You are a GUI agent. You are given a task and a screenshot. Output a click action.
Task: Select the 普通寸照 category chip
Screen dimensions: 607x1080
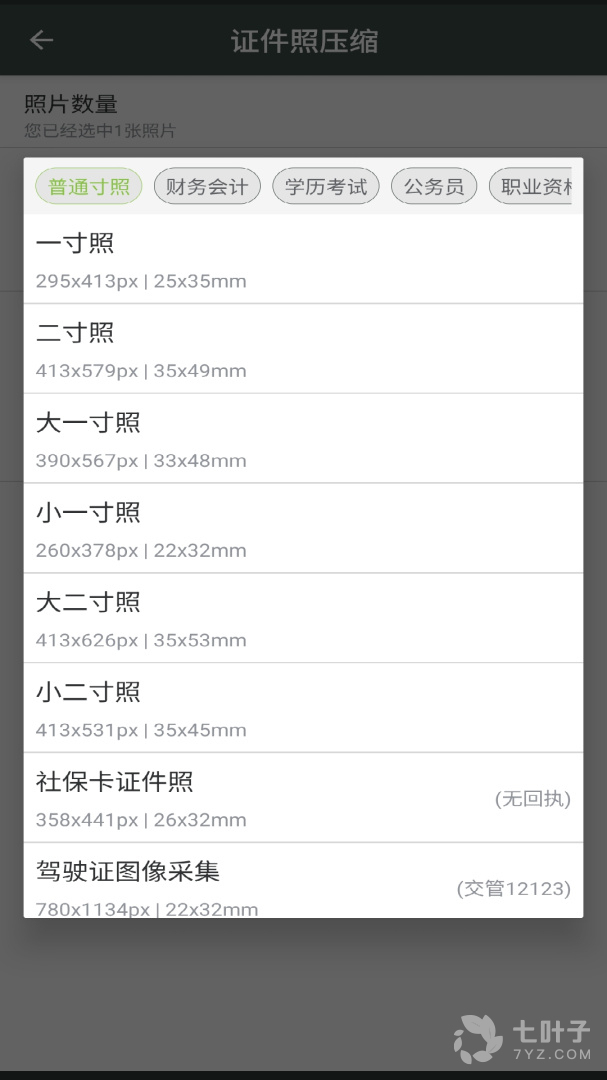tap(89, 187)
